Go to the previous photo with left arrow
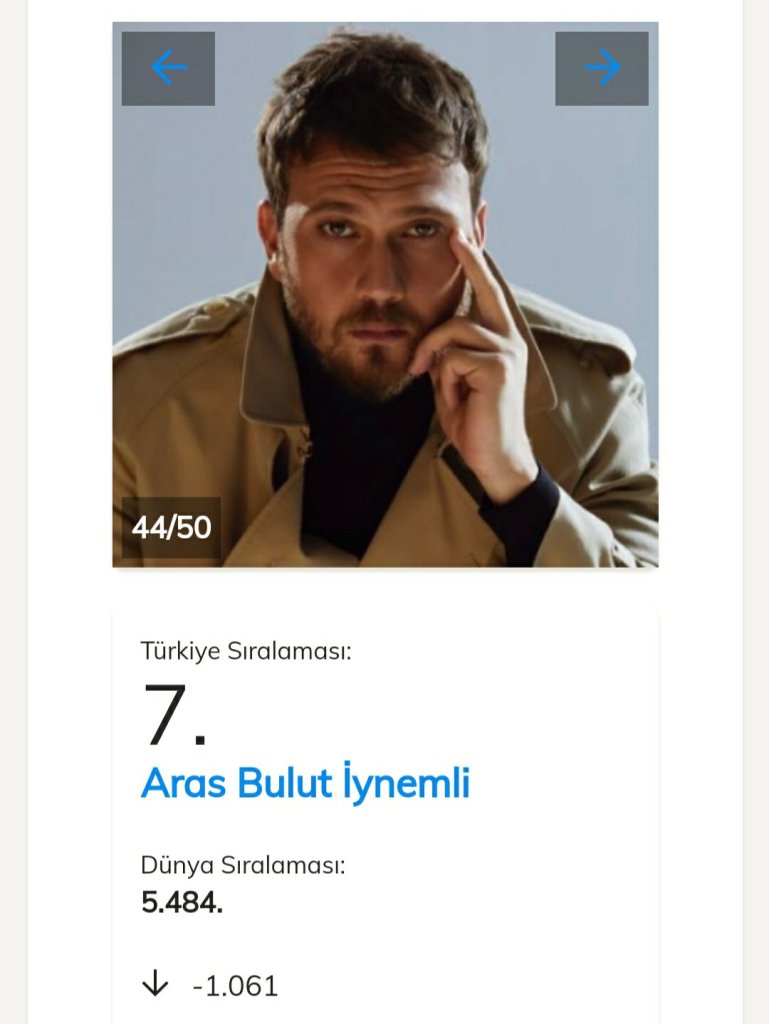The height and width of the screenshot is (1024, 769). [168, 68]
